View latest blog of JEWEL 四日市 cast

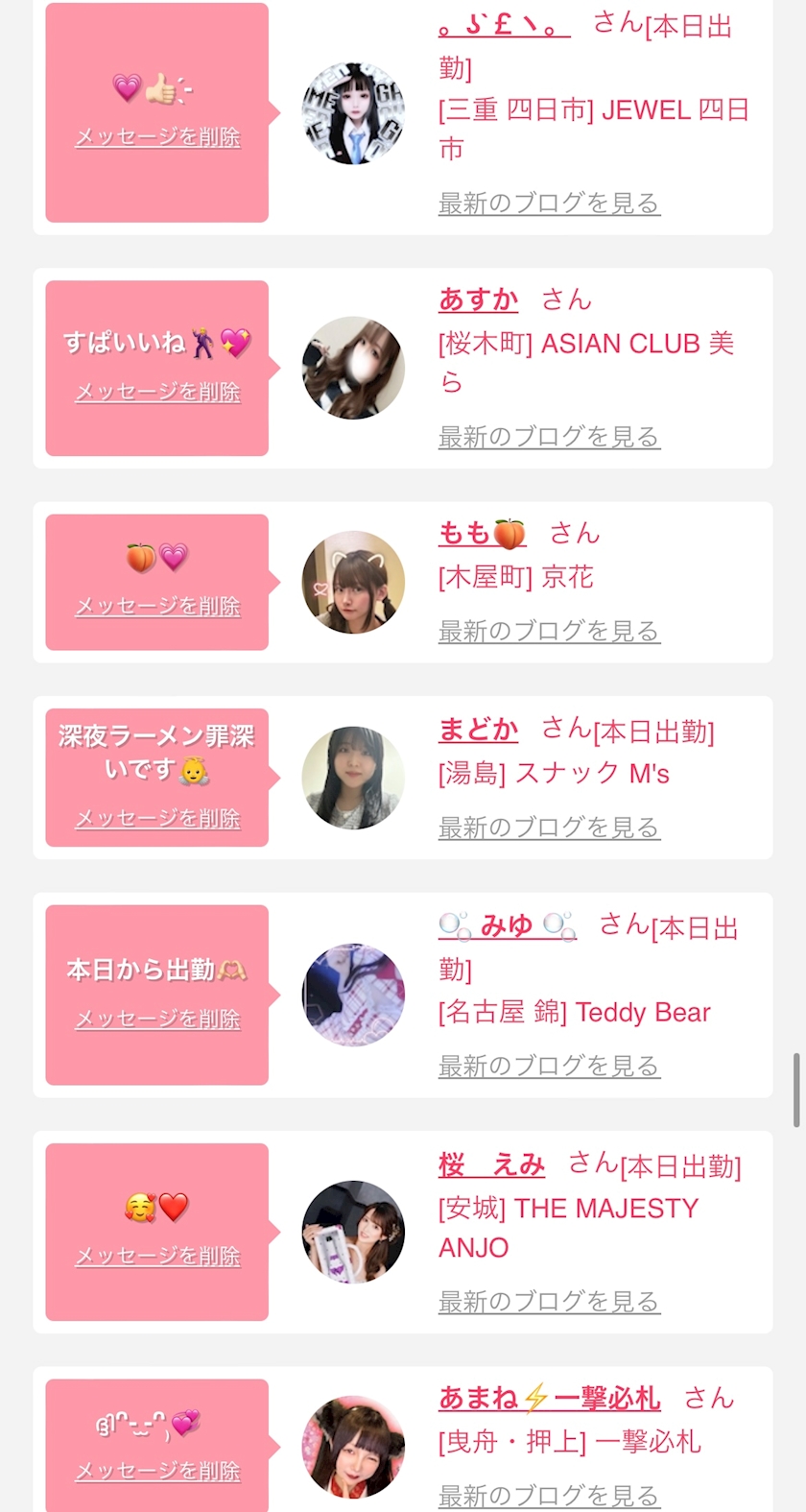coord(549,204)
